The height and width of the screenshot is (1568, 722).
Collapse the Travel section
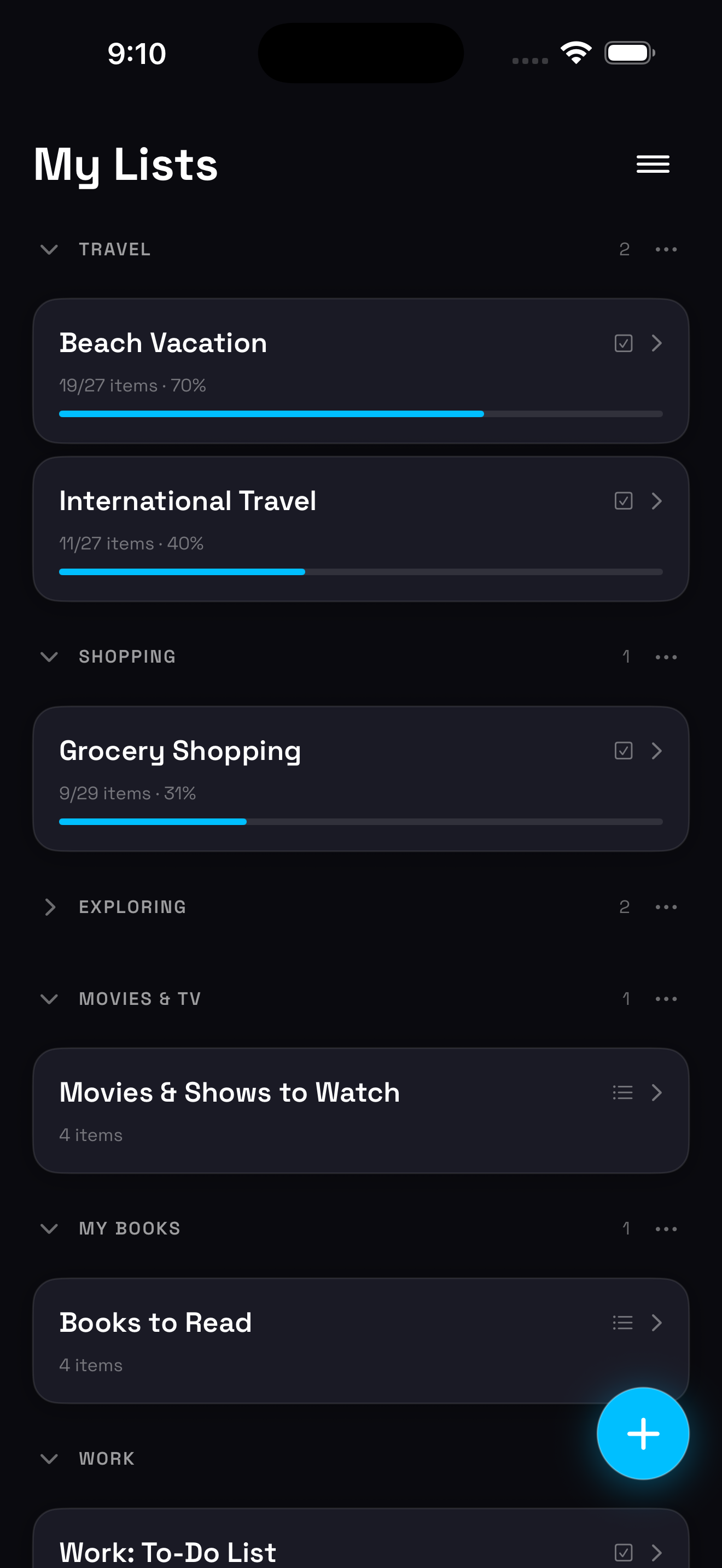click(x=49, y=249)
